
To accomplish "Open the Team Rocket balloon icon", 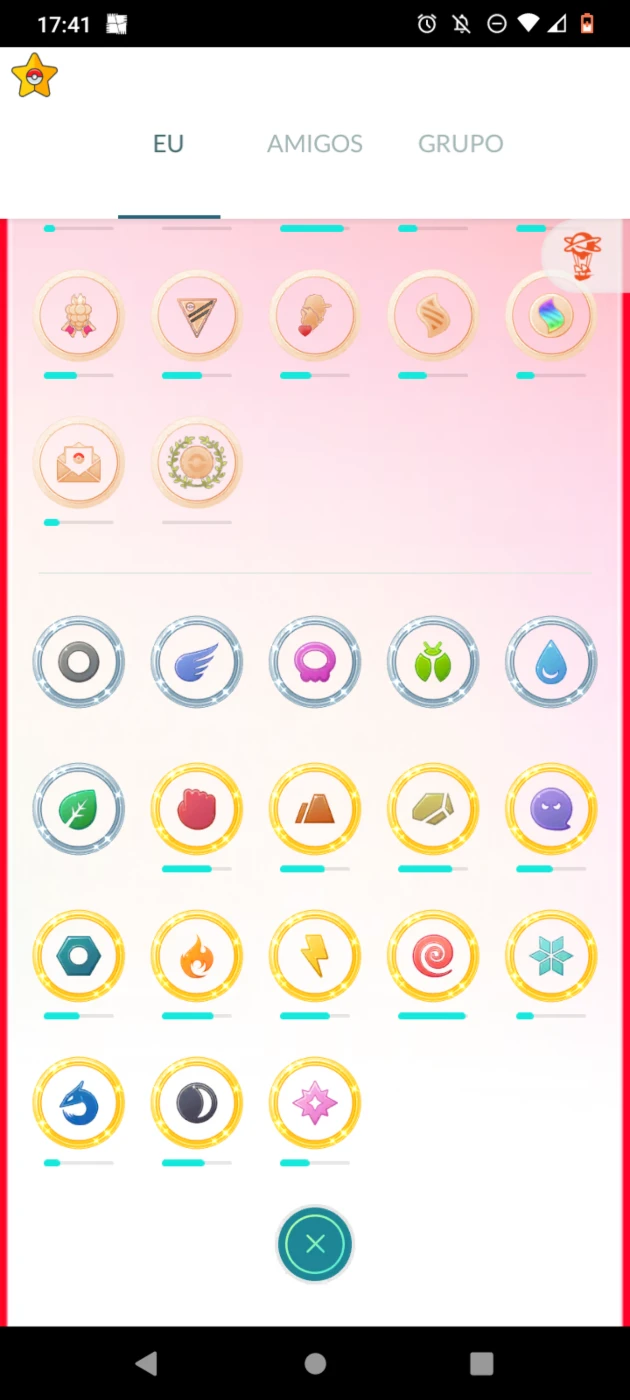I will 582,257.
